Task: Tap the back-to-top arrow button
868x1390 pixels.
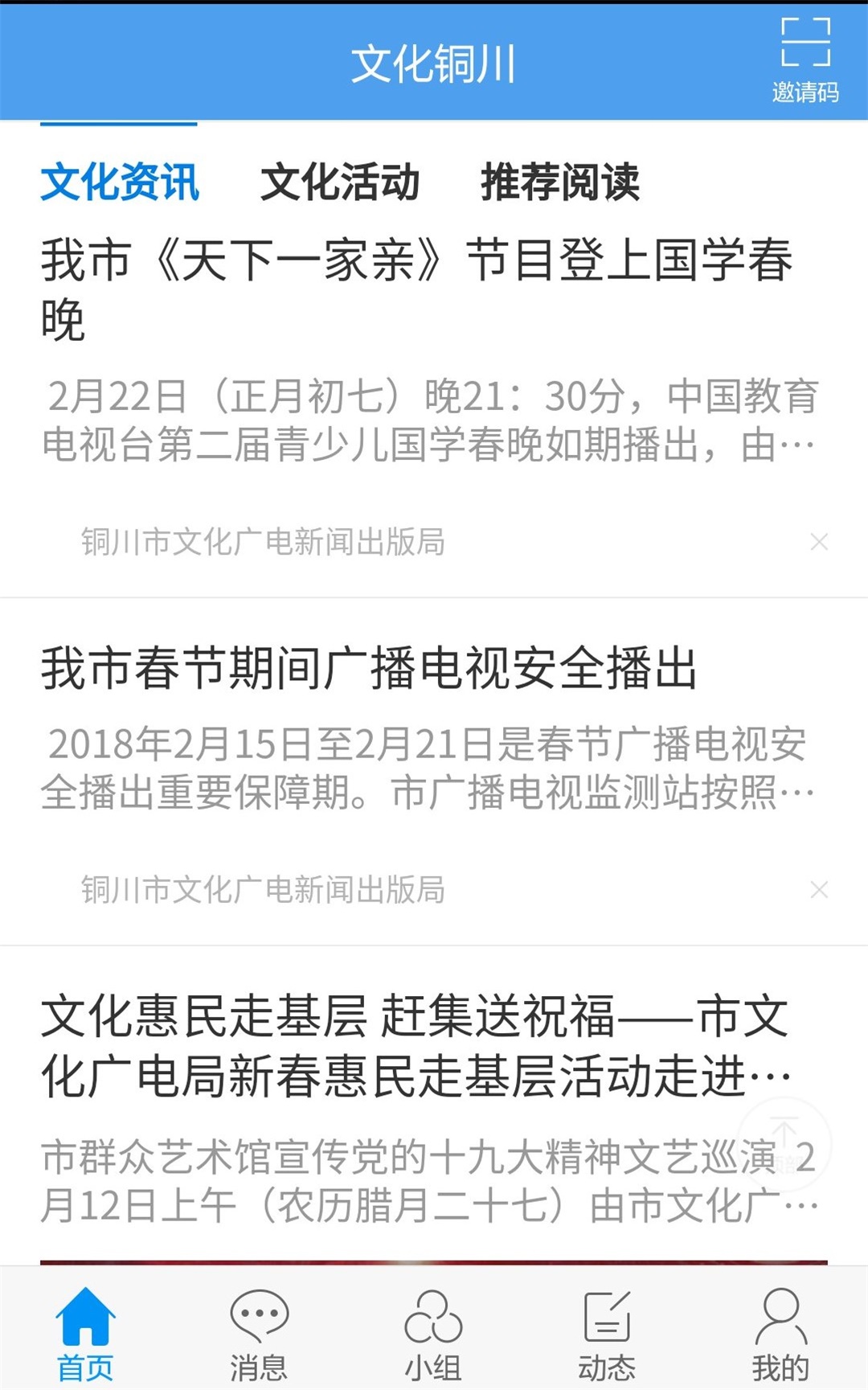Action: [x=784, y=1143]
